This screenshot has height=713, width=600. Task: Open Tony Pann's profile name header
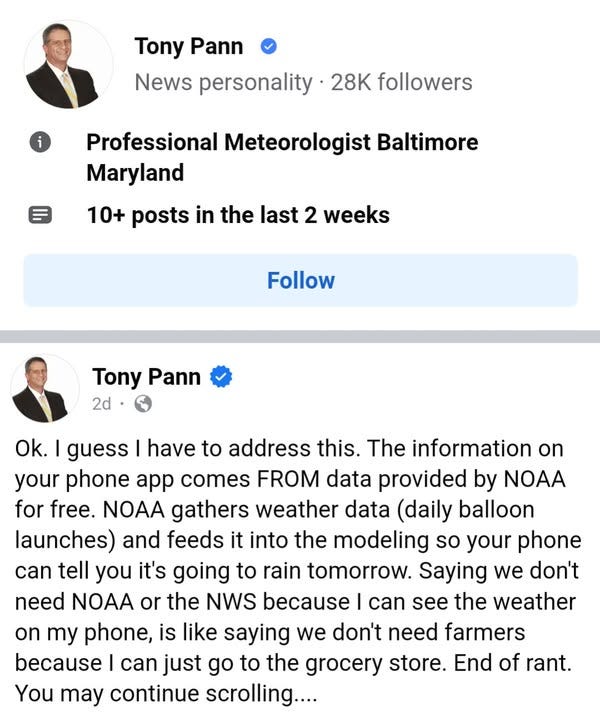(189, 46)
